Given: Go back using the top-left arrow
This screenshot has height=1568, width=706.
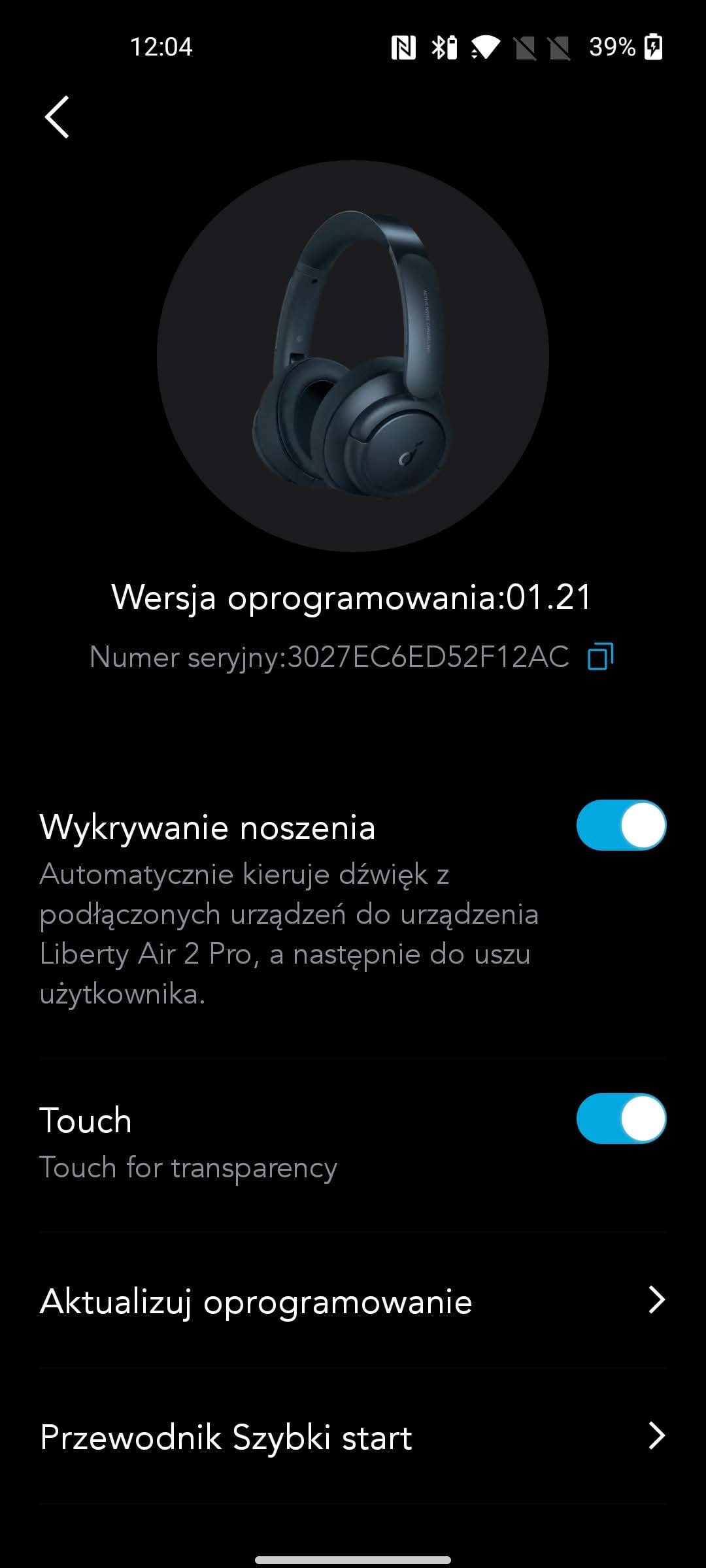Looking at the screenshot, I should tap(57, 117).
